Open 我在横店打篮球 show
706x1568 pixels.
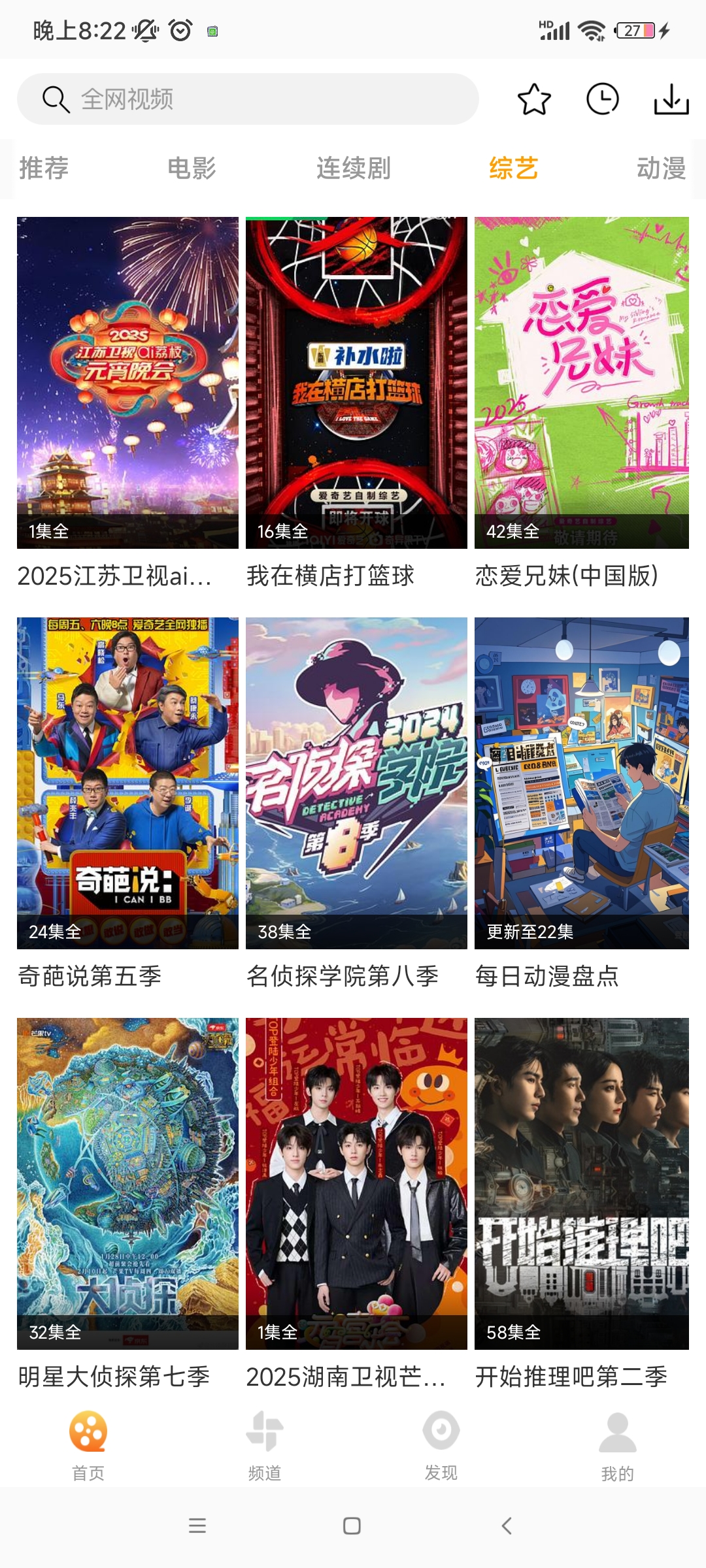click(356, 383)
